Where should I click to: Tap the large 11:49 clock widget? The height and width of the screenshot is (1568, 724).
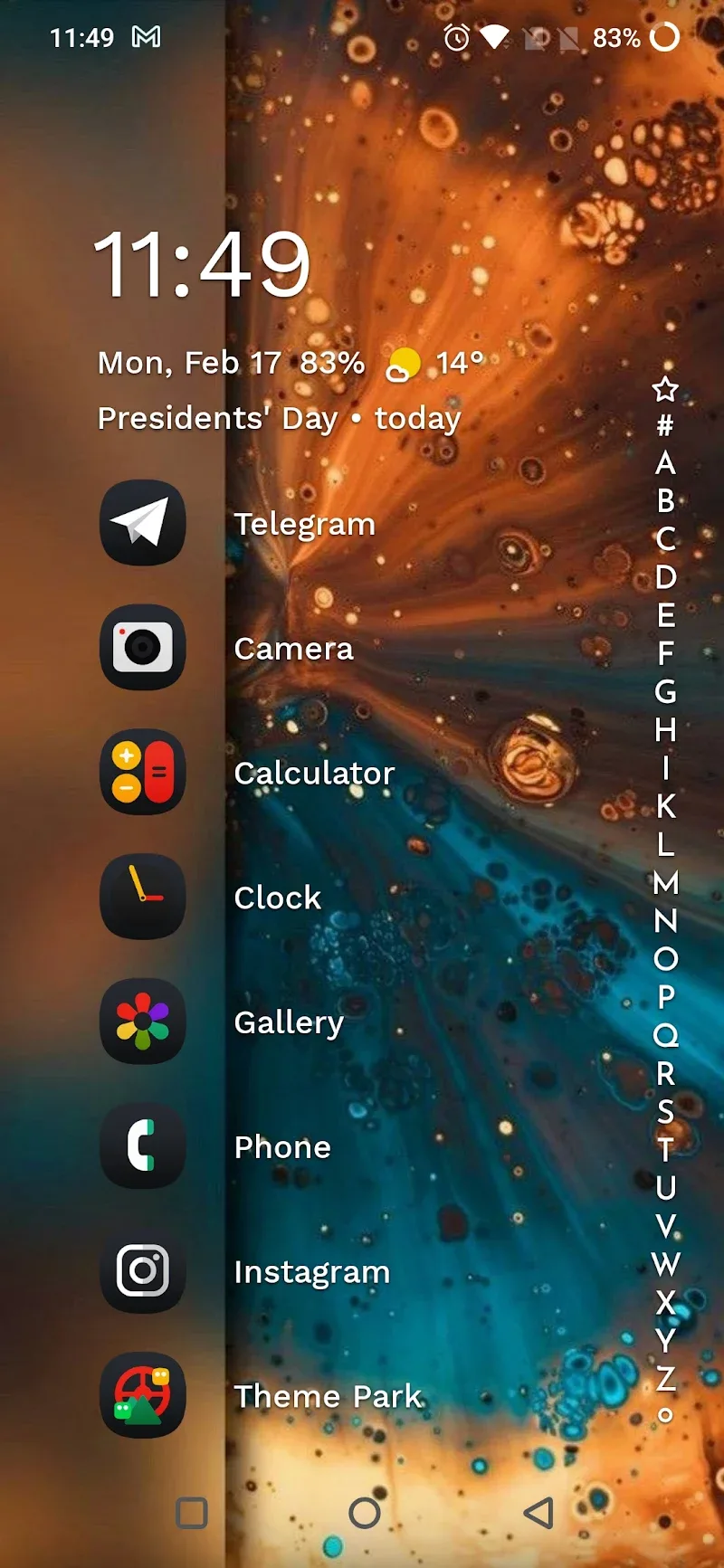click(202, 264)
